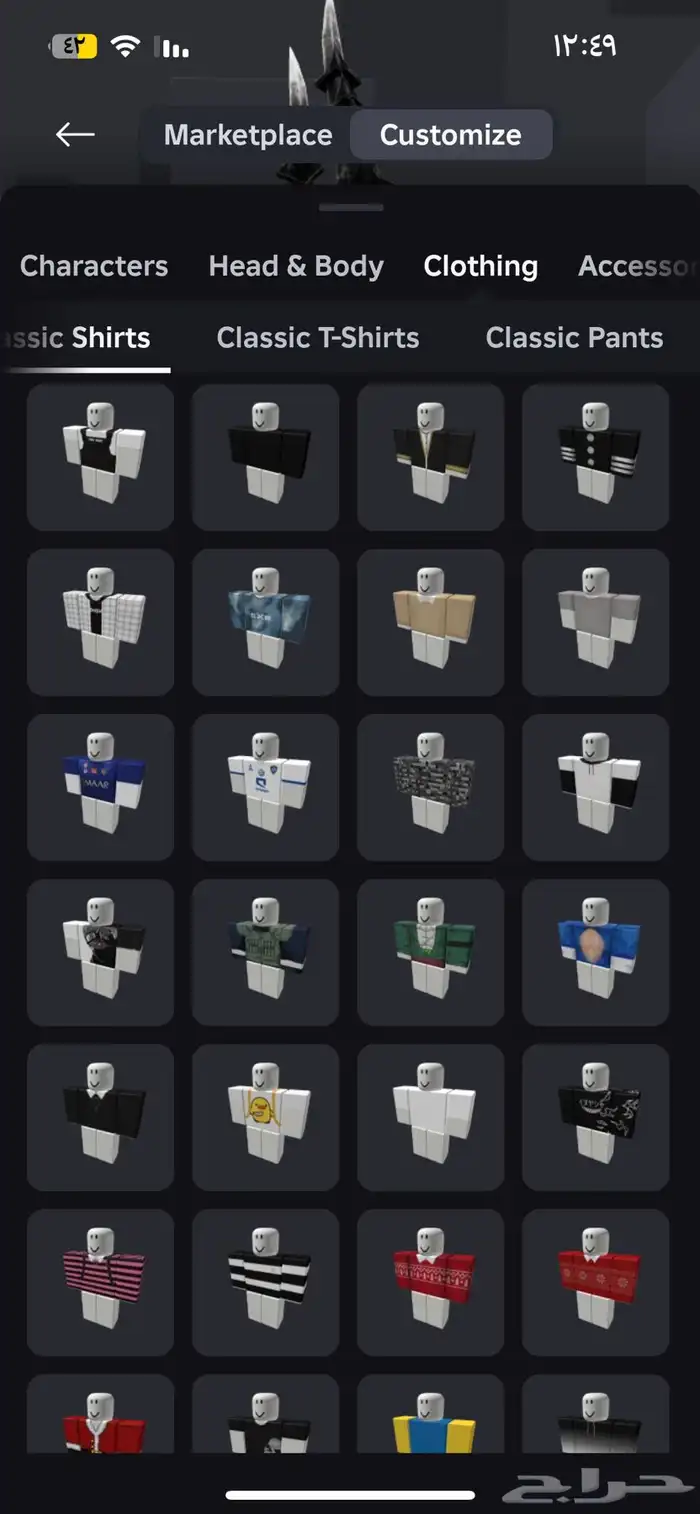
Task: Equip the beige tan shirt
Action: coord(430,622)
